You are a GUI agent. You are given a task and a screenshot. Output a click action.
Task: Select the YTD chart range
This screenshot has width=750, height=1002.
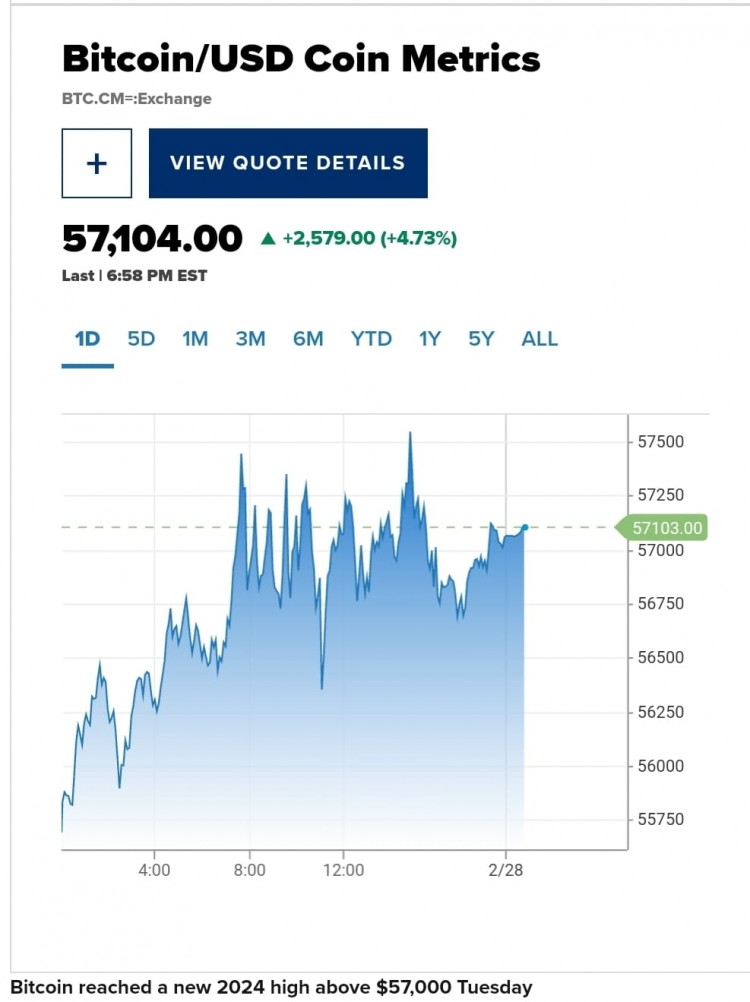coord(371,339)
